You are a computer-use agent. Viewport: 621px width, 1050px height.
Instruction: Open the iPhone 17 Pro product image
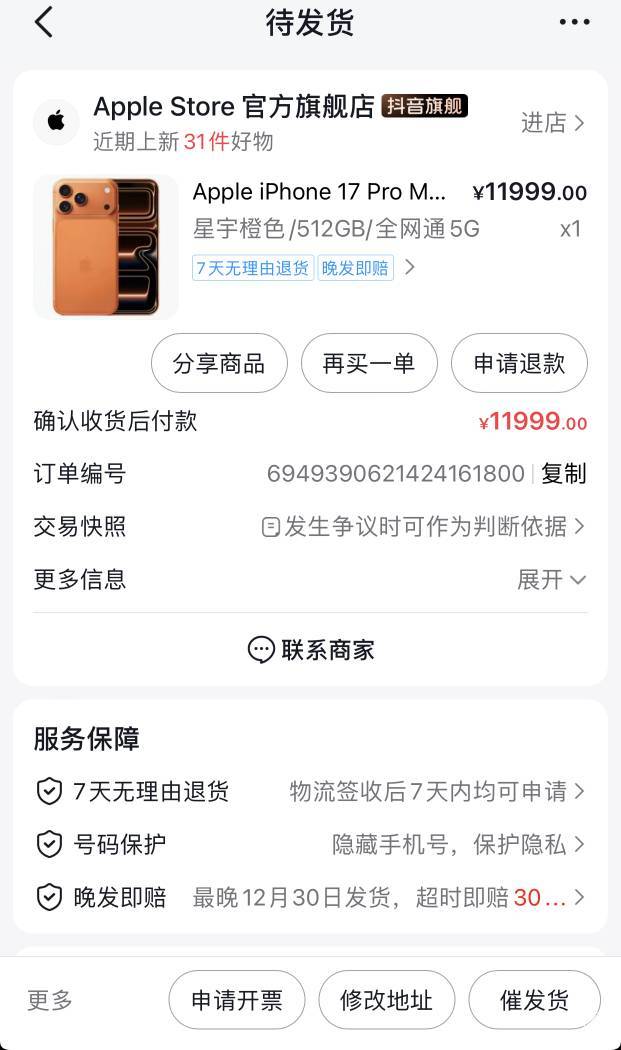pos(105,246)
